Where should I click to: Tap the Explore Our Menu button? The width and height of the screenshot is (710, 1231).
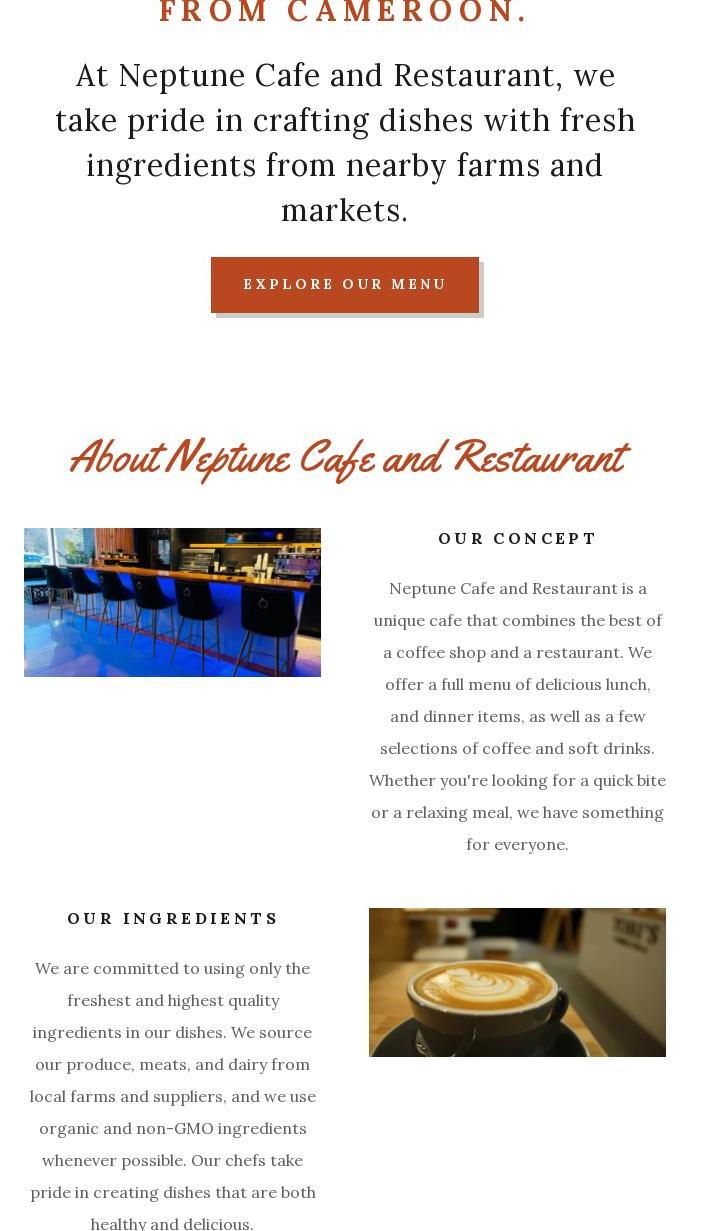pyautogui.click(x=345, y=285)
